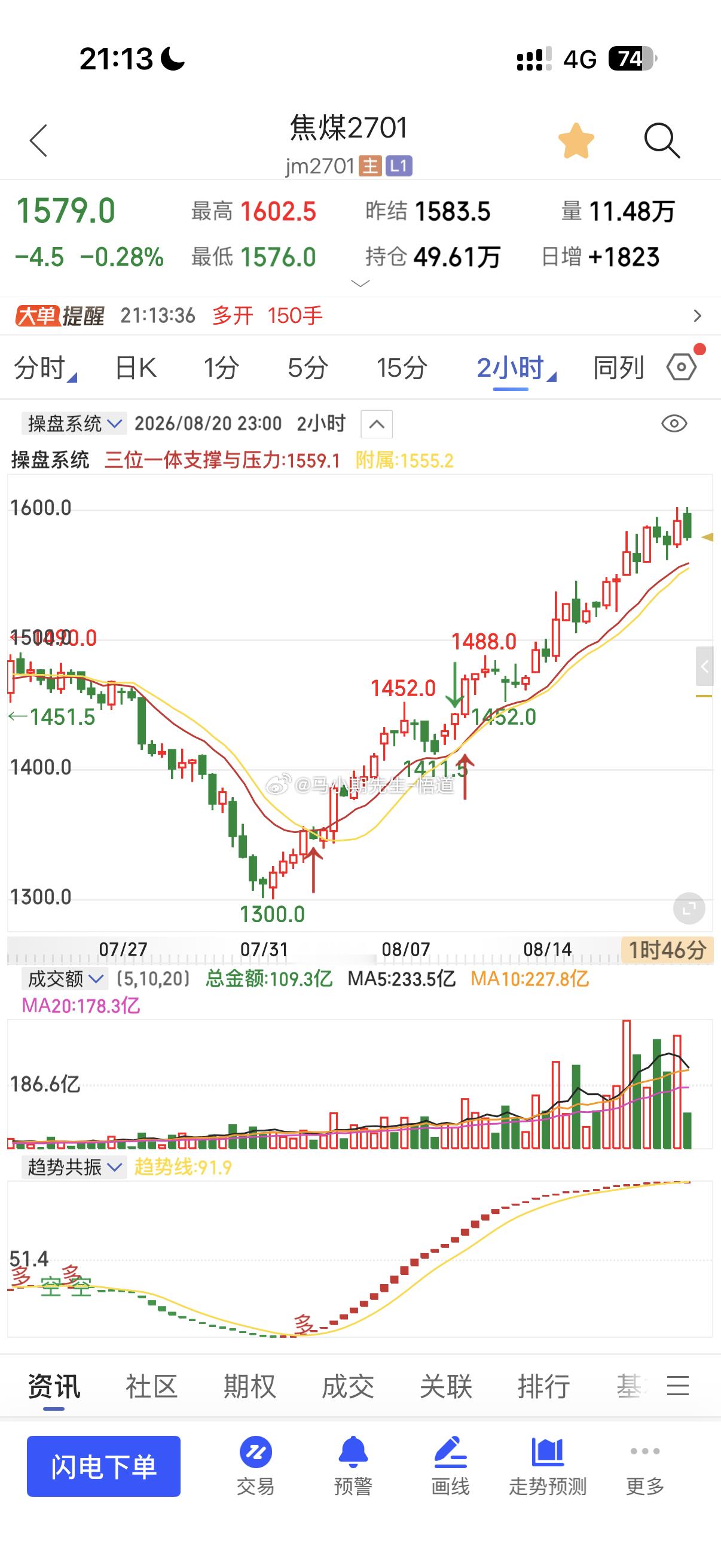Select the 1分 timeframe
This screenshot has height=1568, width=721.
(221, 368)
